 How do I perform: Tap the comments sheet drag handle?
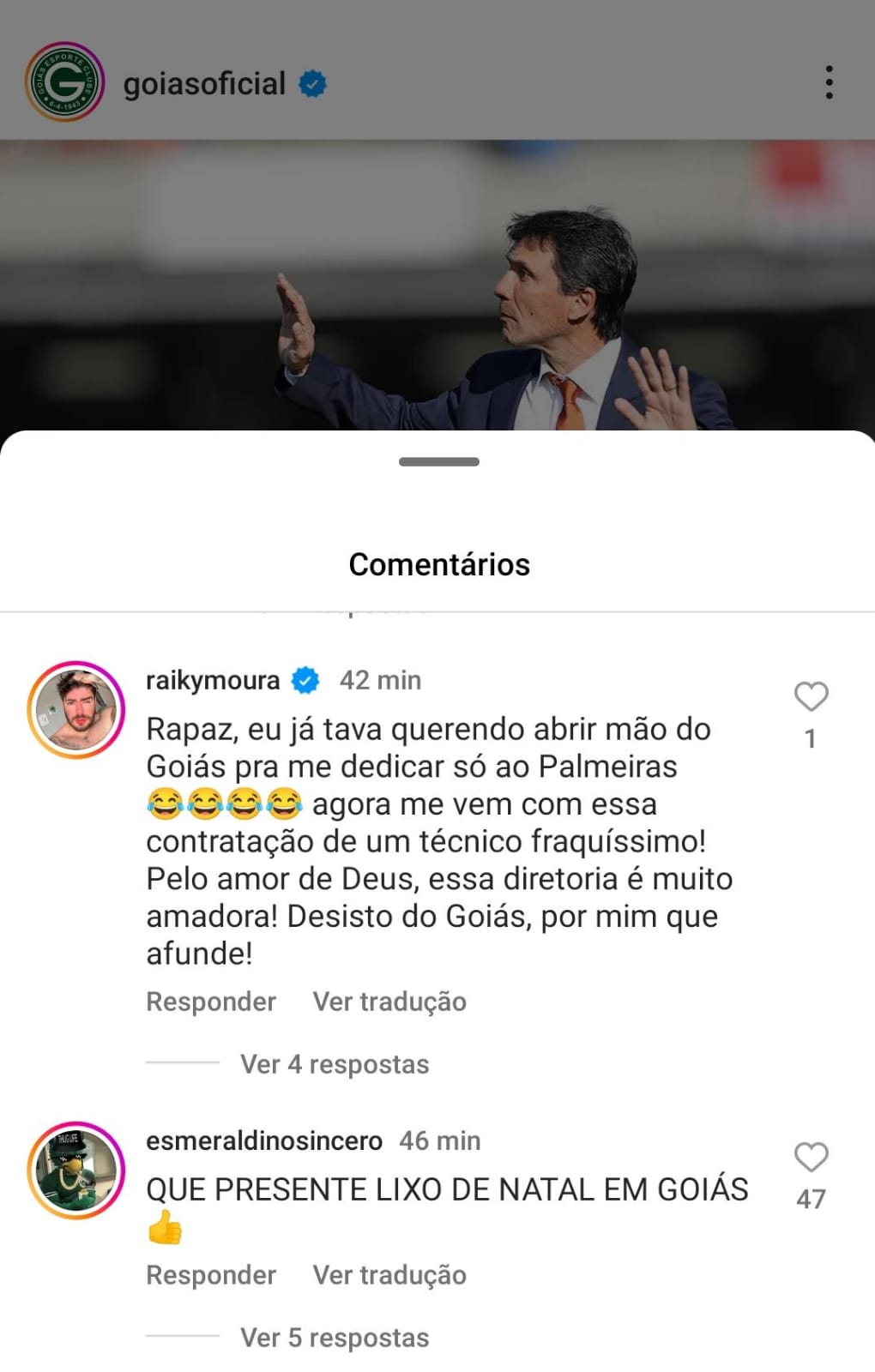[438, 462]
